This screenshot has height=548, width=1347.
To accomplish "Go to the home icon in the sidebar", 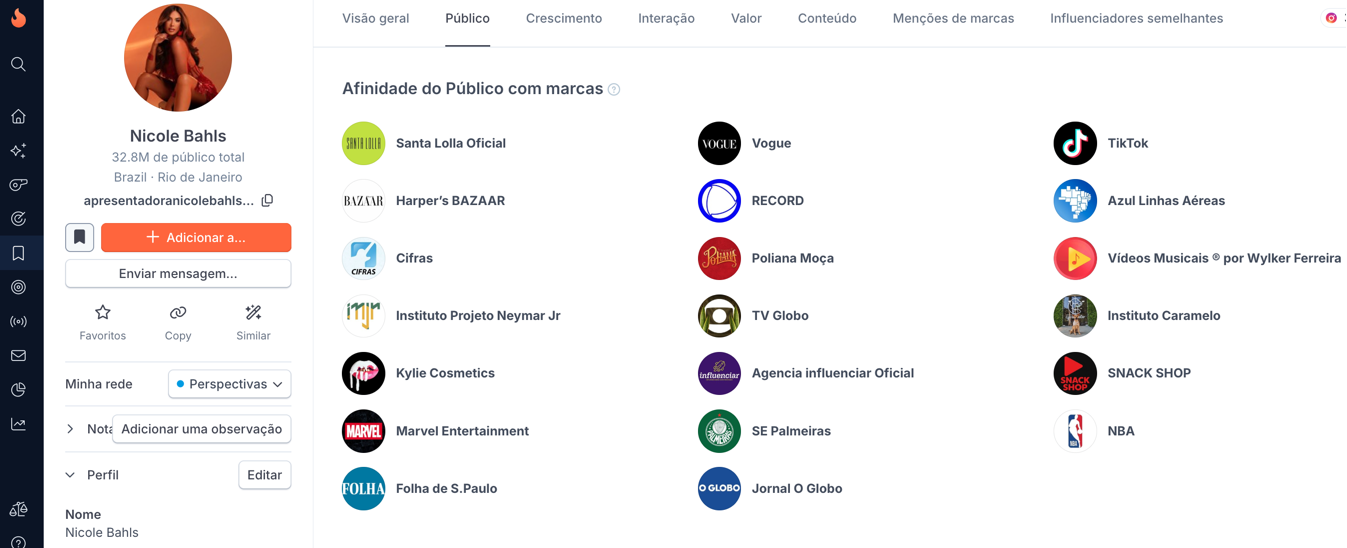I will pyautogui.click(x=18, y=117).
